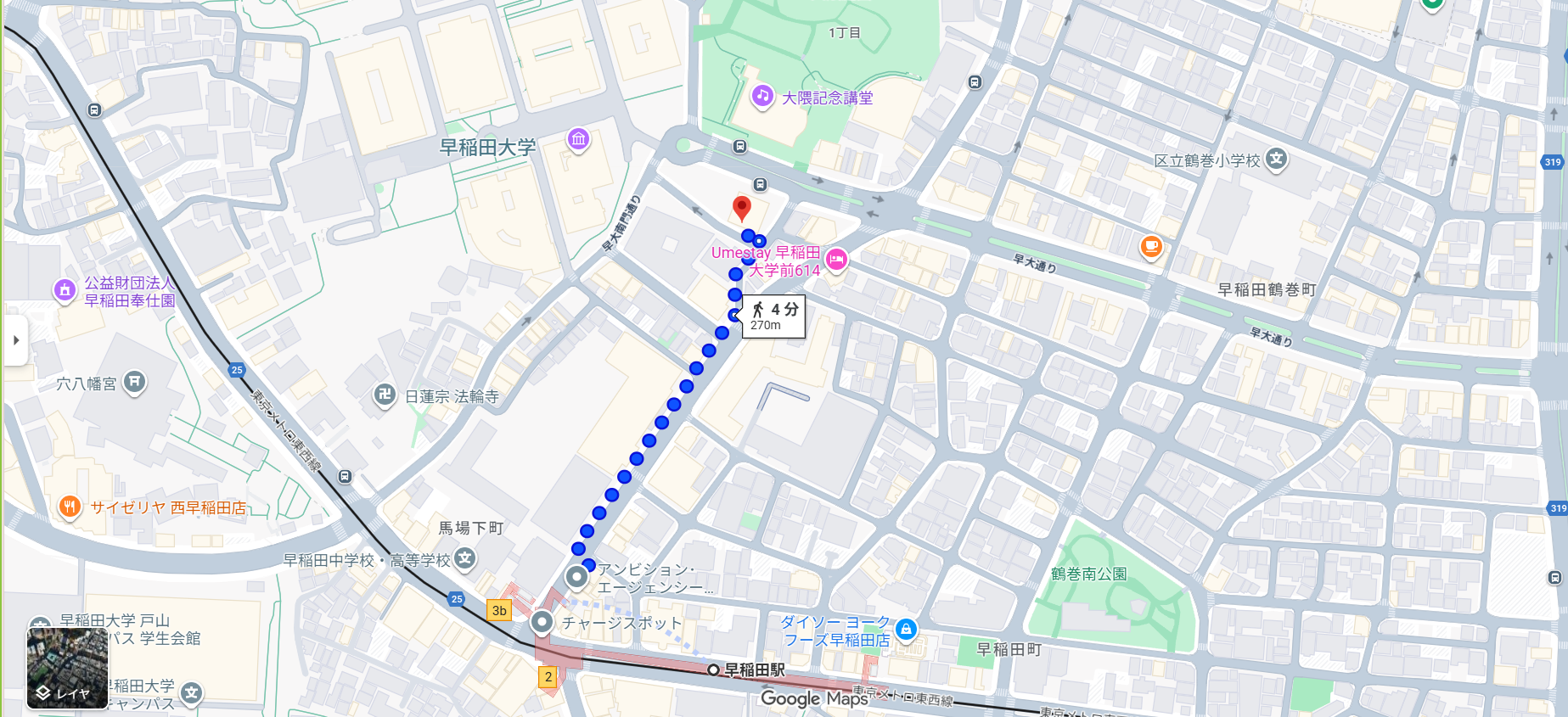1568x717 pixels.
Task: Select the 大隈記念講堂 place marker
Action: coord(762,97)
